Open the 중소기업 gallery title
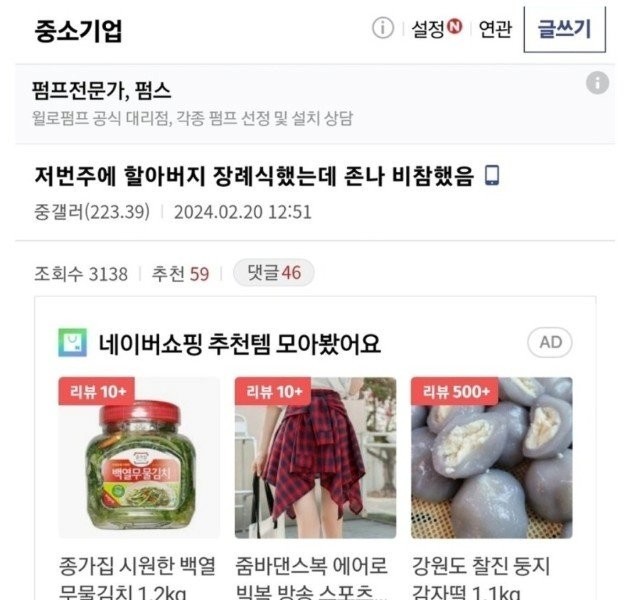The height and width of the screenshot is (600, 629). 79,30
